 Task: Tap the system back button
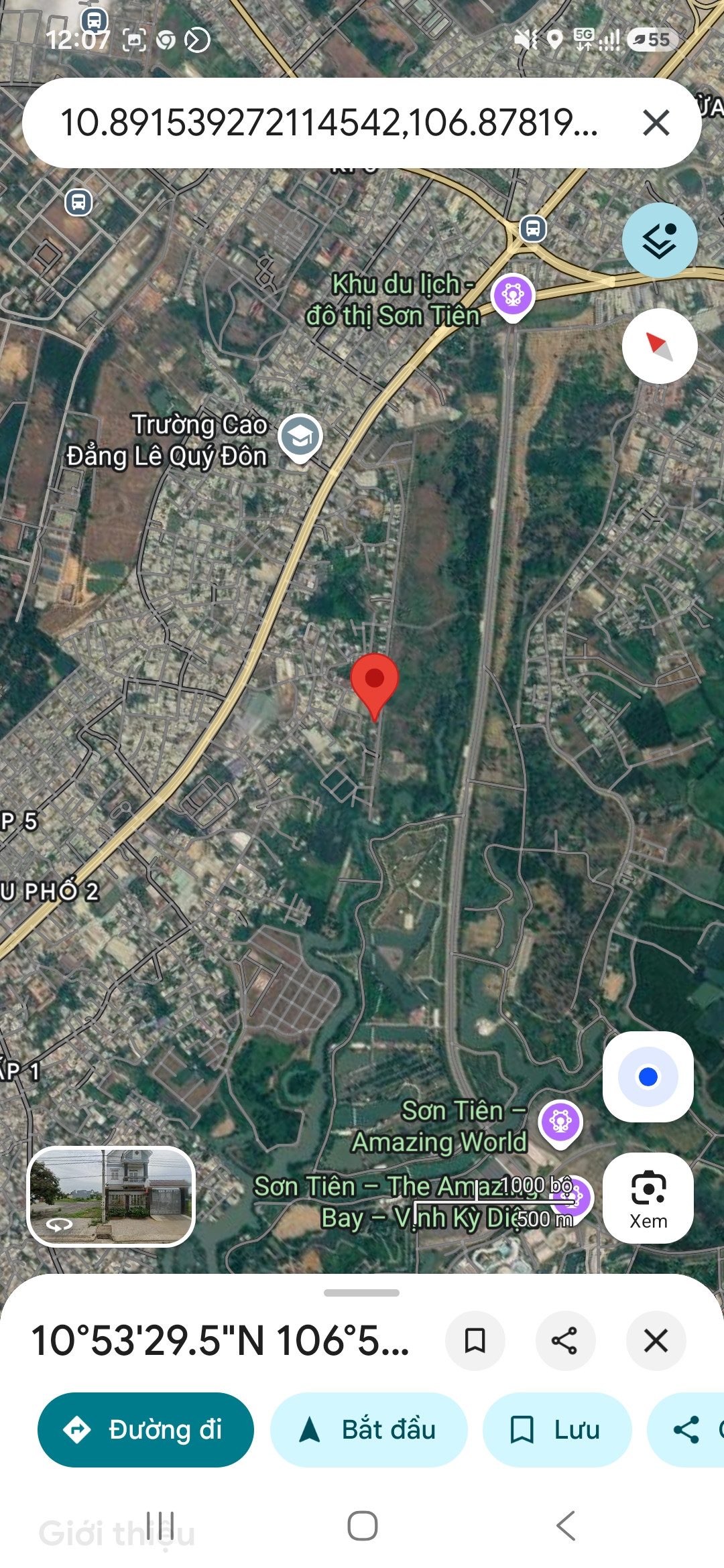566,1526
